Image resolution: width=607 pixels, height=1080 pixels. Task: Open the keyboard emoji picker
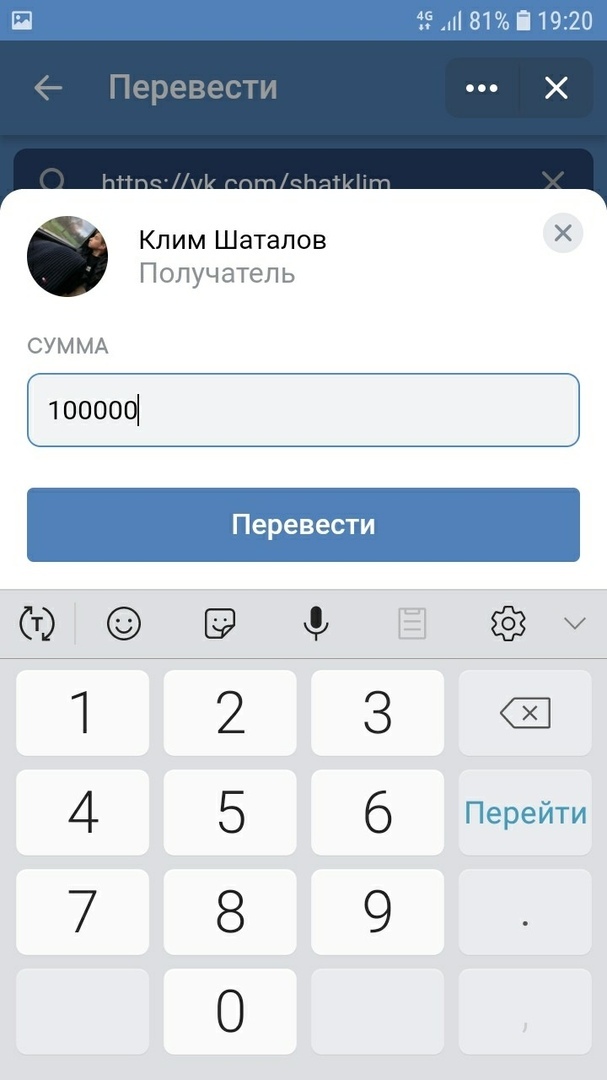tap(124, 624)
